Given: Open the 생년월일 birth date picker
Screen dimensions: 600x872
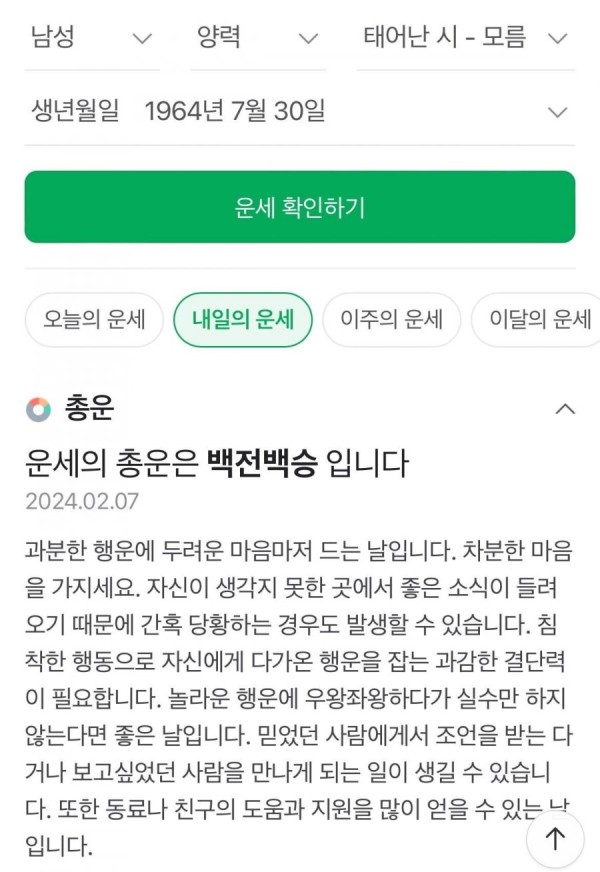Looking at the screenshot, I should coord(300,111).
